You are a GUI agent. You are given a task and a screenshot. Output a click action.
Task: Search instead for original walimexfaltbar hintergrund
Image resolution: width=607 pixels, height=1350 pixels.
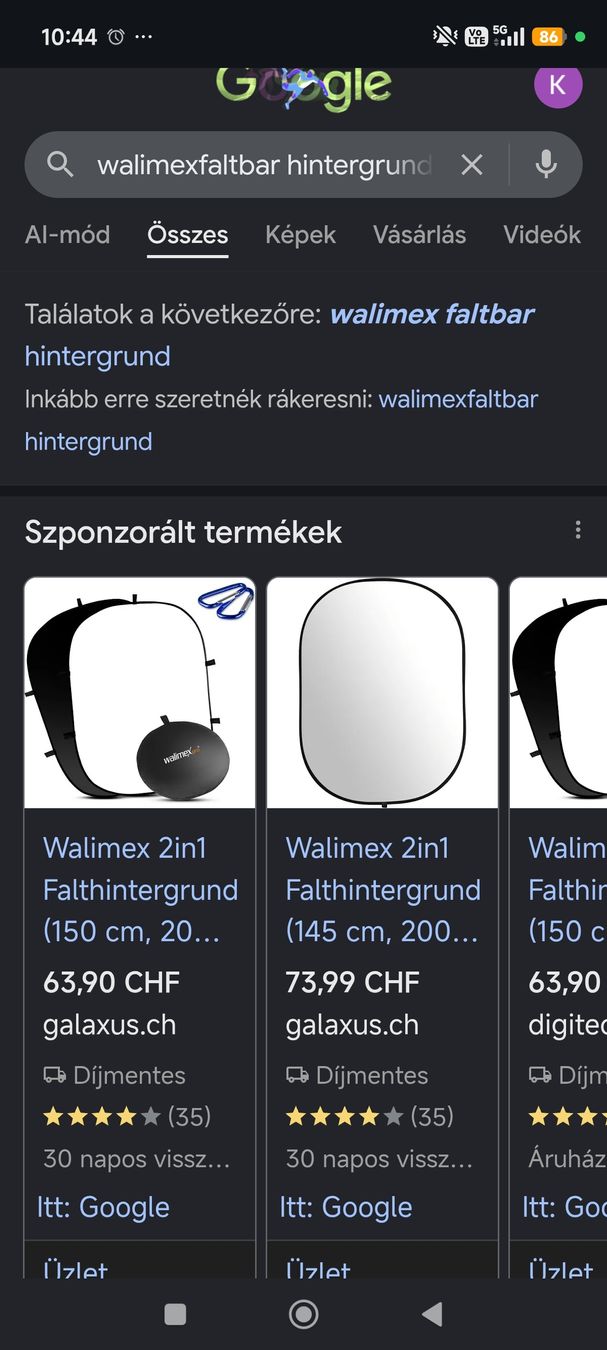pos(281,420)
